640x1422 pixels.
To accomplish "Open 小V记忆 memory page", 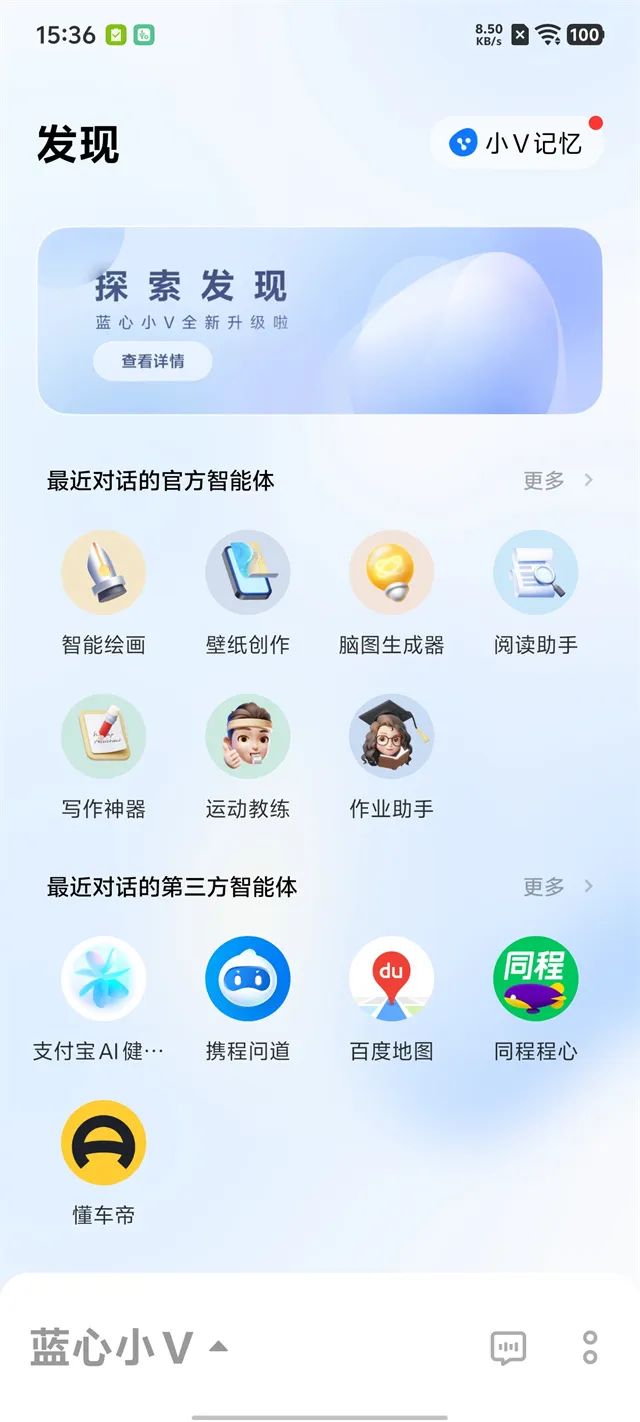I will pyautogui.click(x=517, y=144).
